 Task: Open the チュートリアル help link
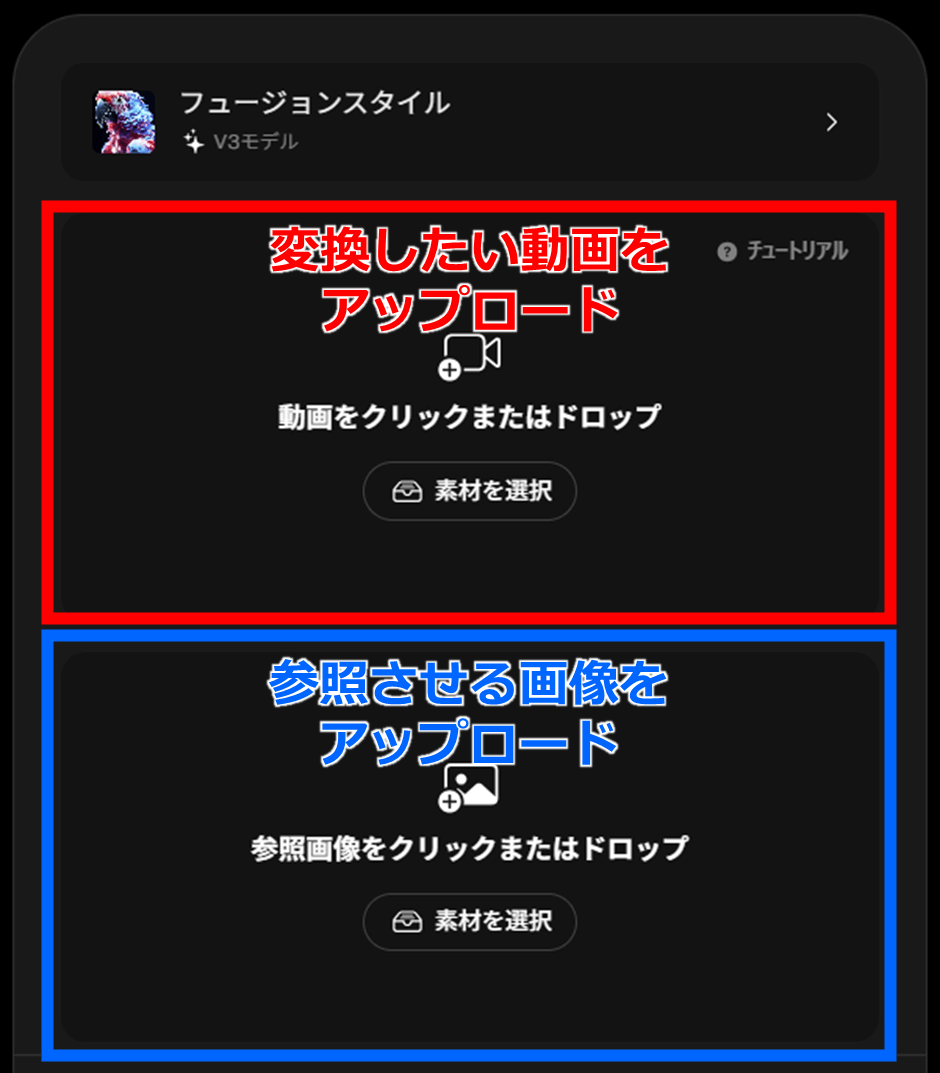click(x=783, y=251)
